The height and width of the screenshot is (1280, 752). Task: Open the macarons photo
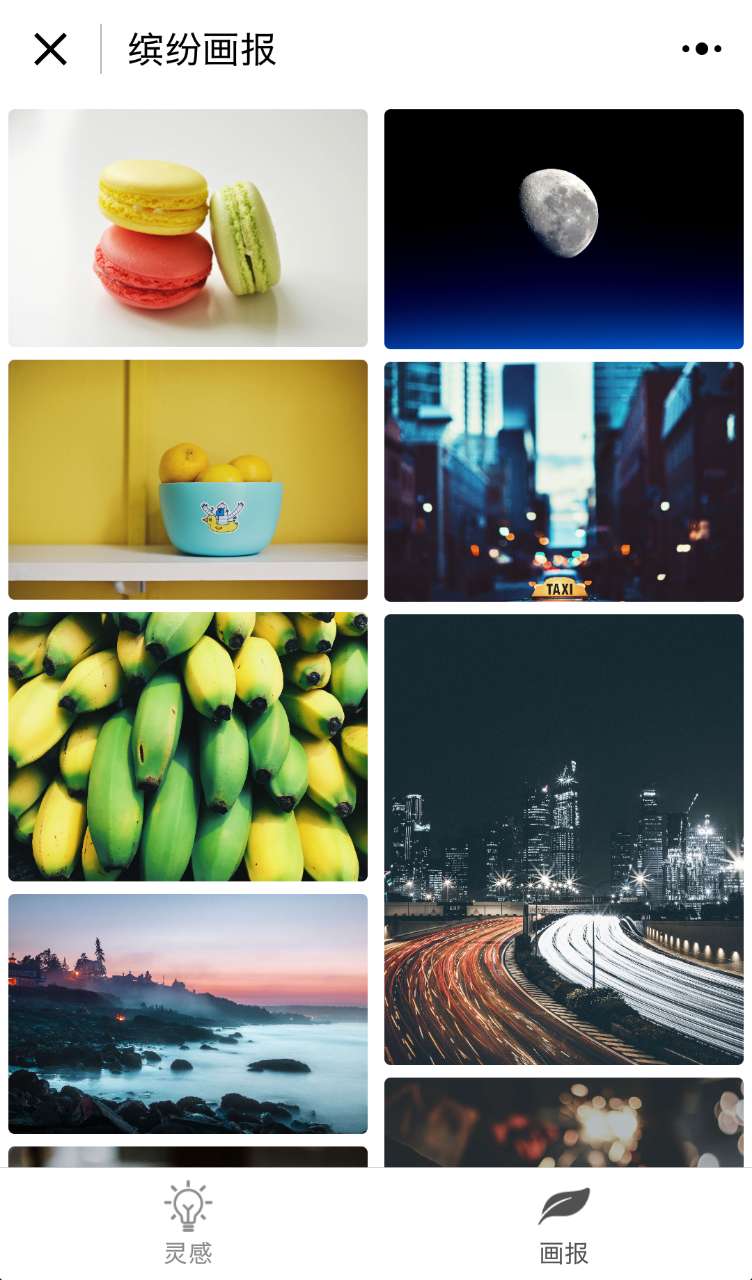pyautogui.click(x=188, y=228)
